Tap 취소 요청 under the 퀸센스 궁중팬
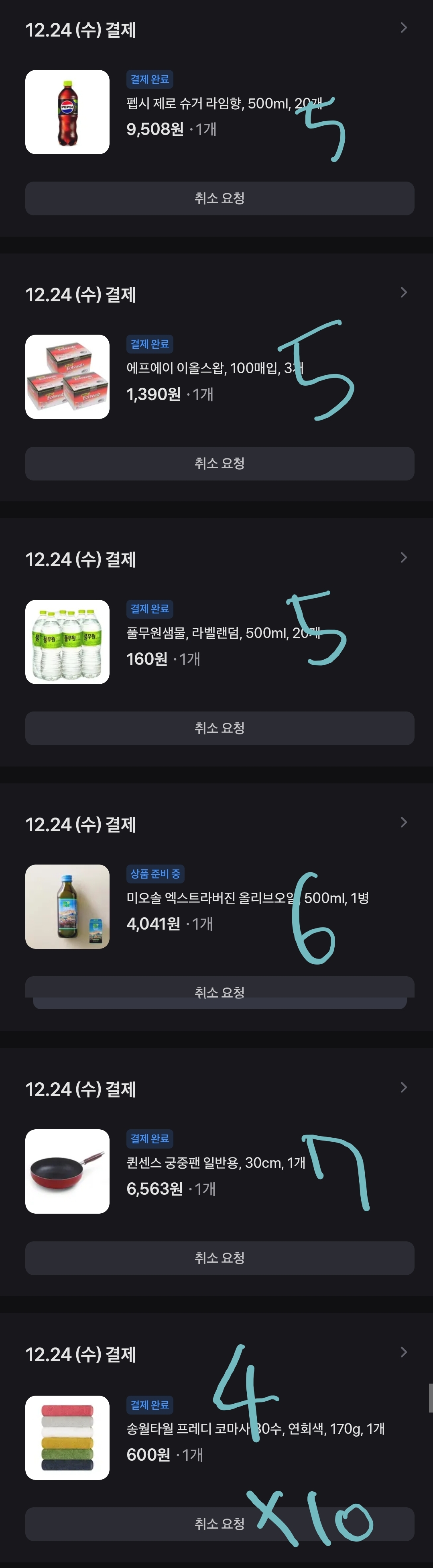The width and height of the screenshot is (433, 1568). pos(219,1257)
